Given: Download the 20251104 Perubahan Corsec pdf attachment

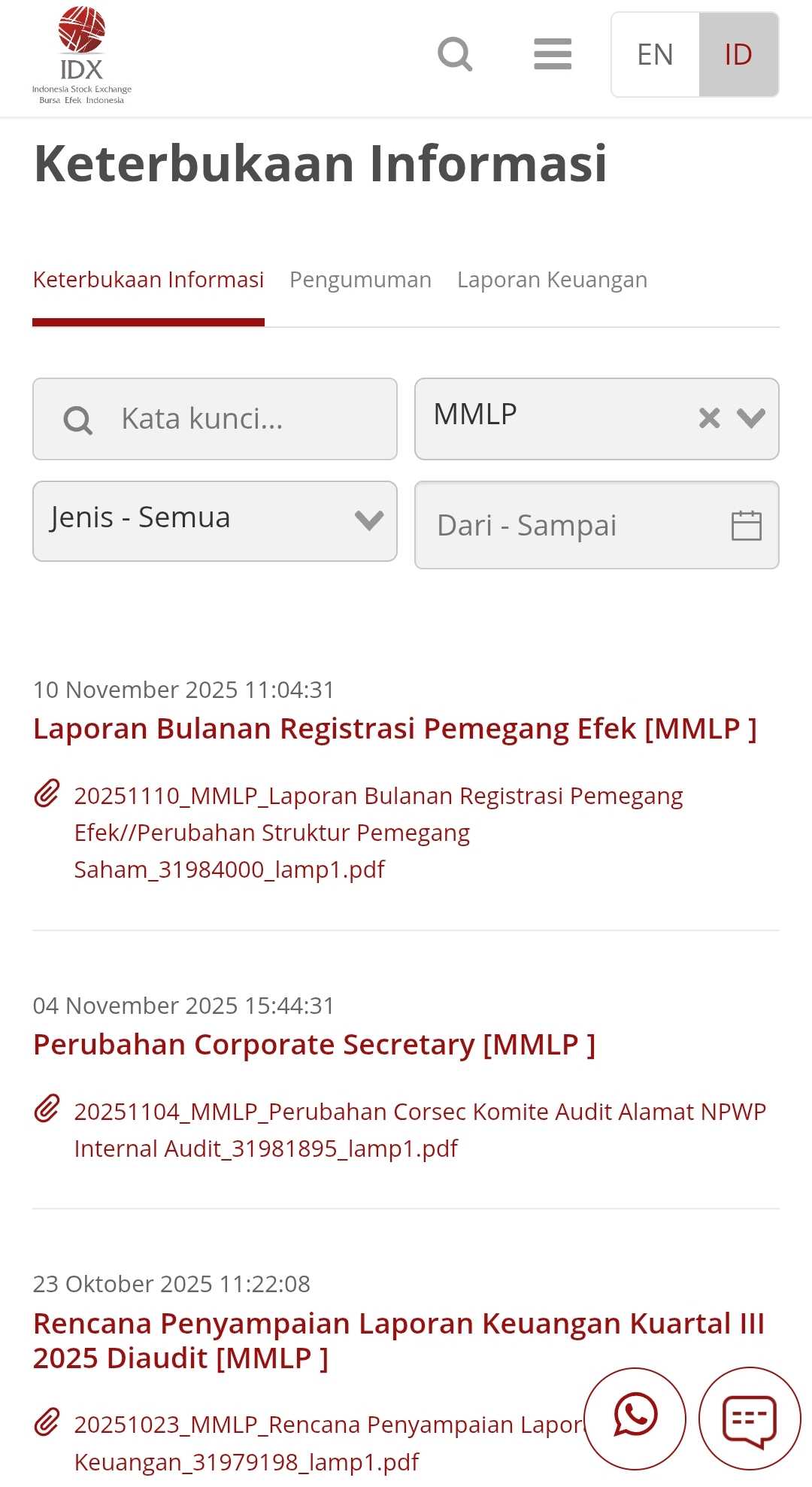Looking at the screenshot, I should click(x=419, y=1130).
